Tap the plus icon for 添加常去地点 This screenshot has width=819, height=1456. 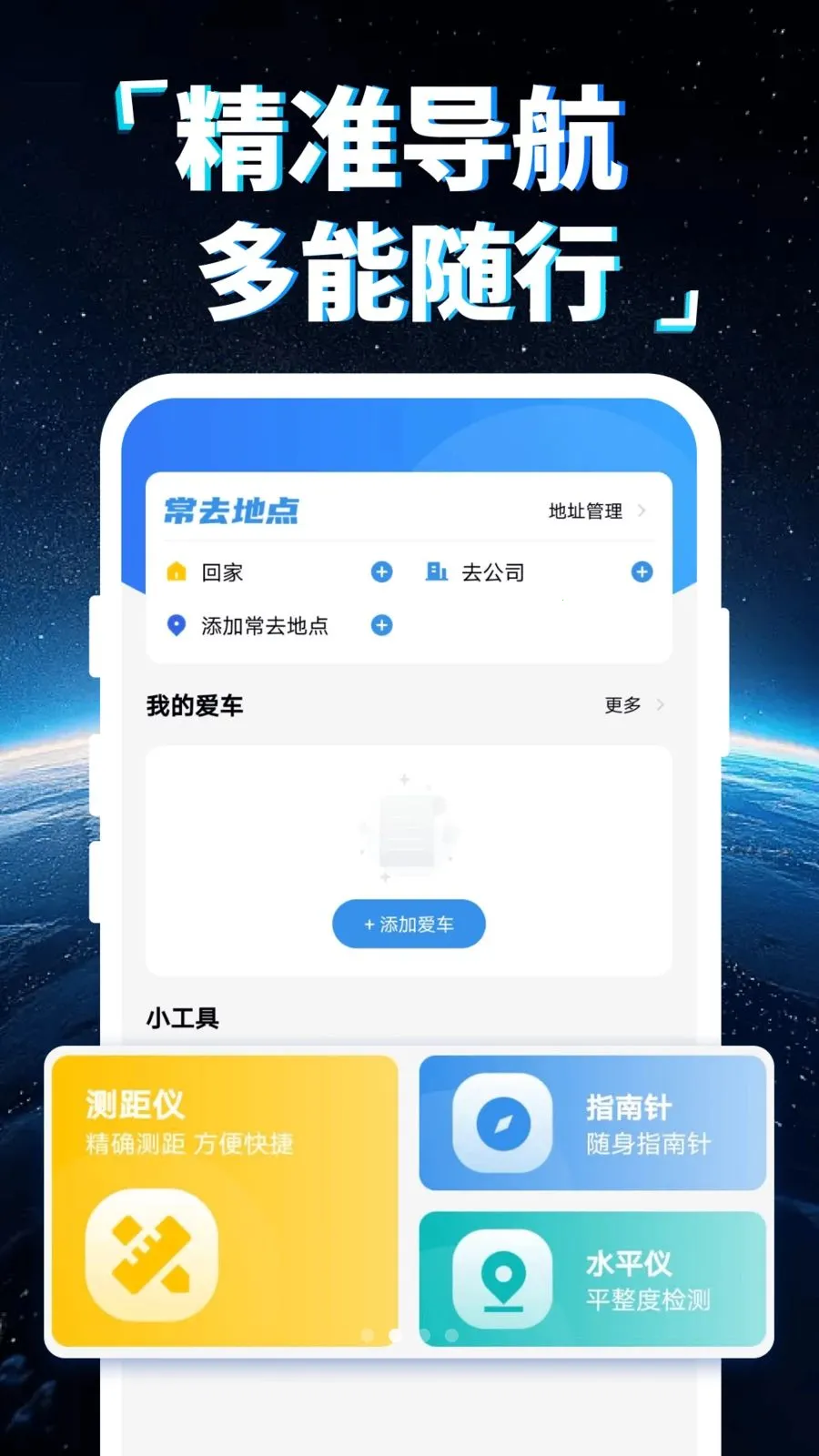[383, 626]
